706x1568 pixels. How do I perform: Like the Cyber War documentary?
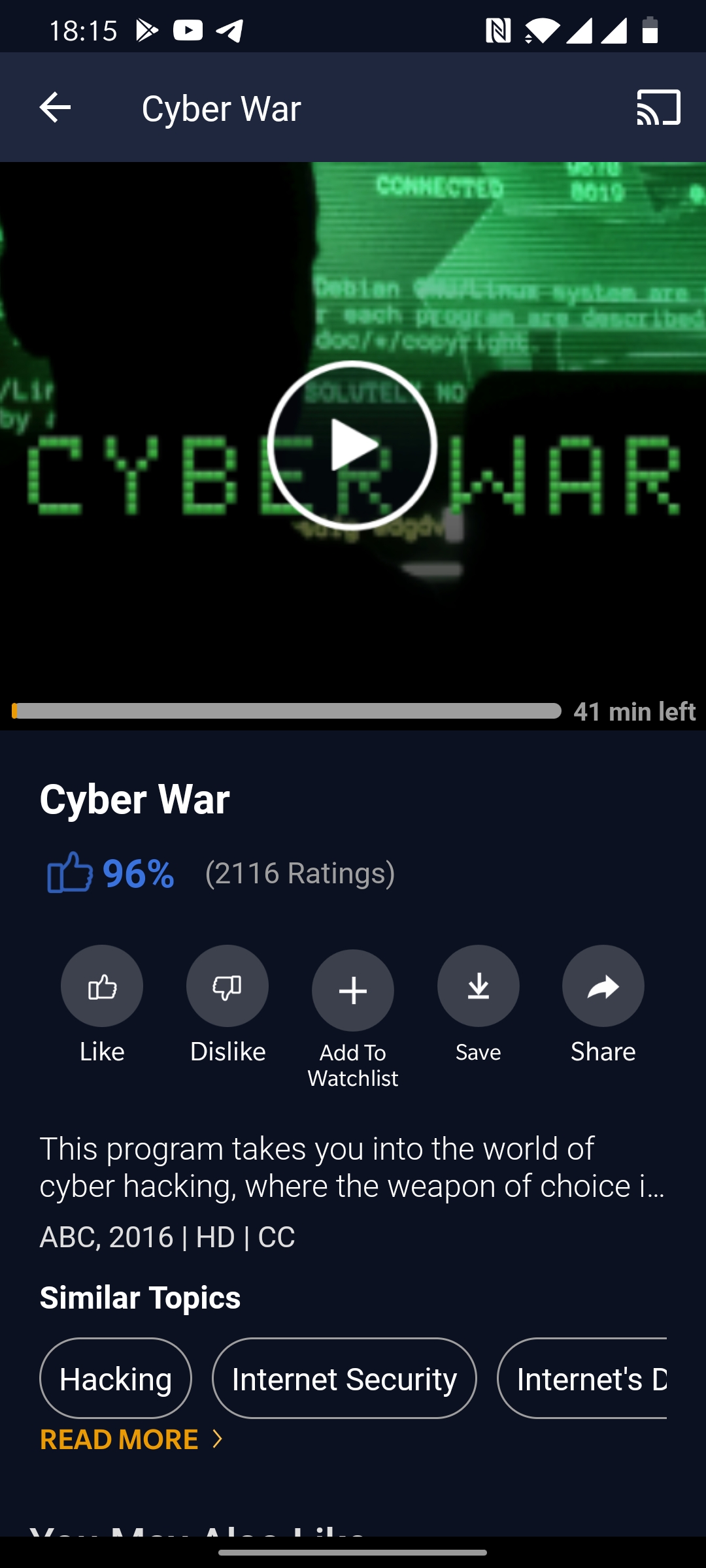pos(102,986)
